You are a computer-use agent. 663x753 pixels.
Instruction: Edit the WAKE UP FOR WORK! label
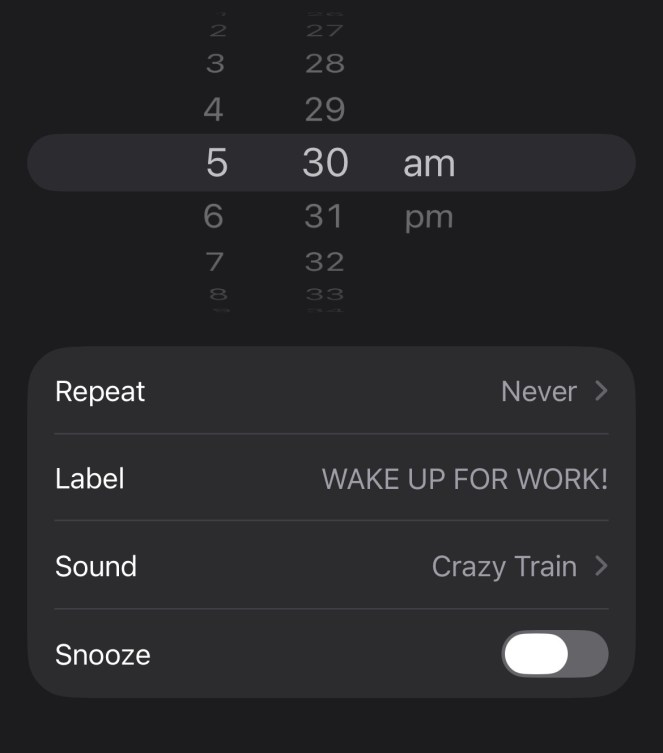pyautogui.click(x=464, y=479)
